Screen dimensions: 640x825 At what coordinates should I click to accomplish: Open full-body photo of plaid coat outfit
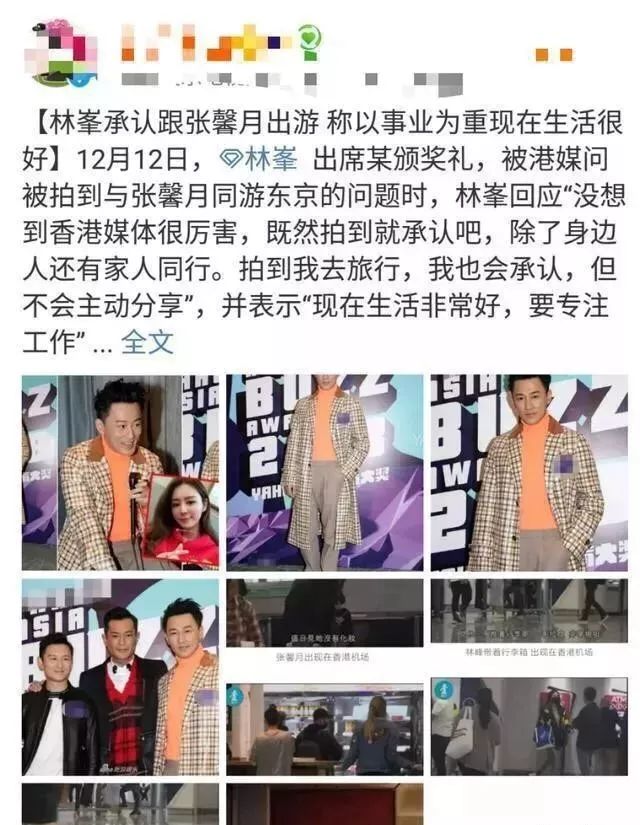(324, 472)
